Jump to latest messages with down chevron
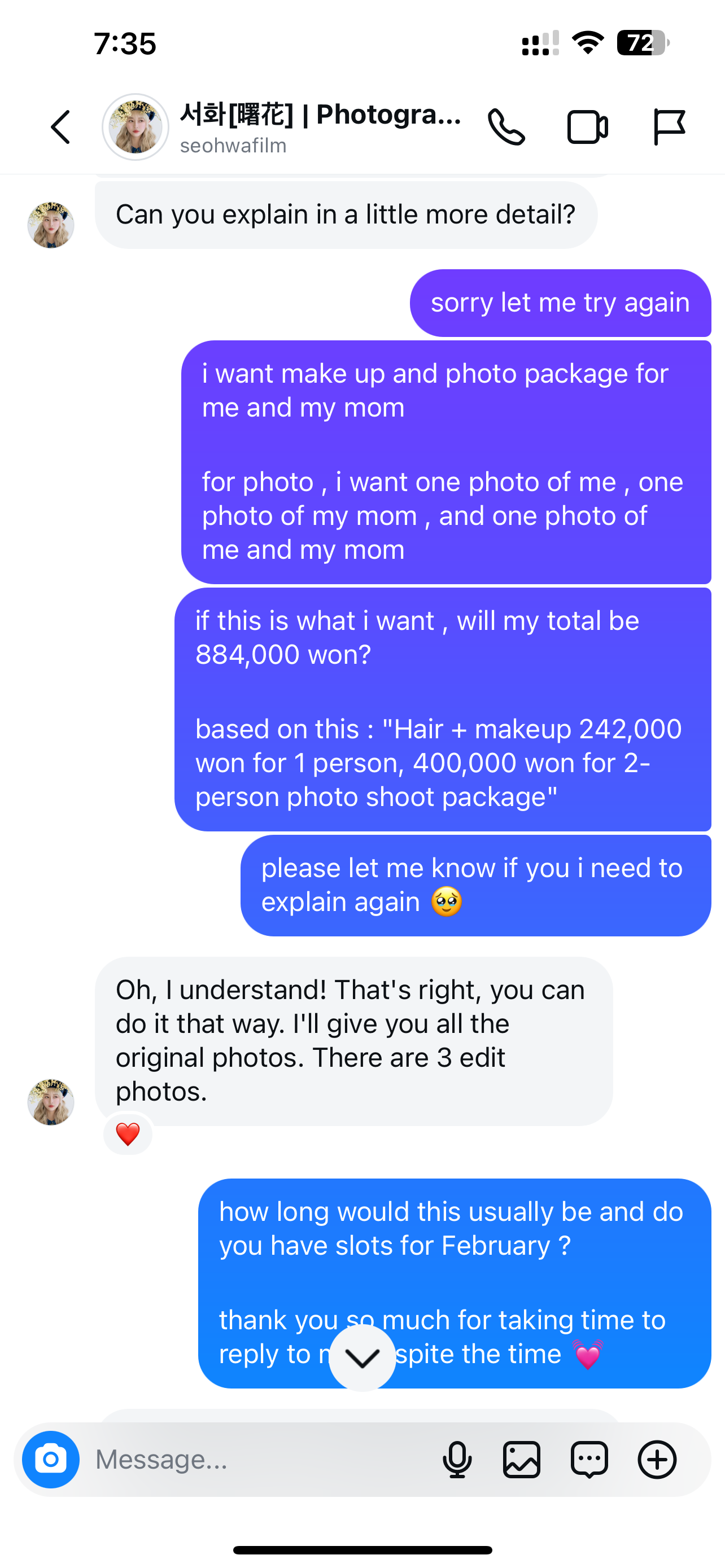This screenshot has height=1568, width=725. pyautogui.click(x=362, y=1357)
